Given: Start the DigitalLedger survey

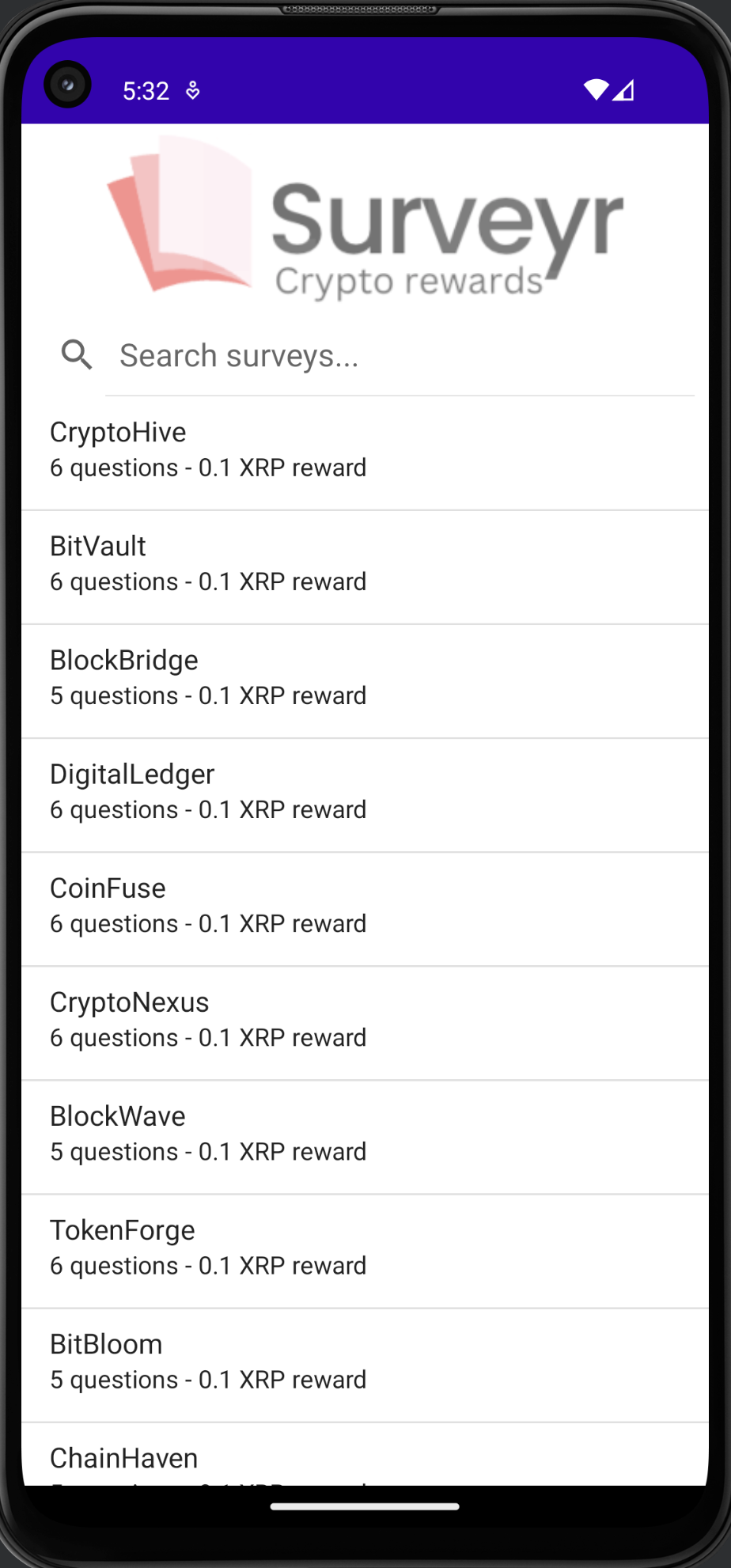Looking at the screenshot, I should click(x=365, y=793).
